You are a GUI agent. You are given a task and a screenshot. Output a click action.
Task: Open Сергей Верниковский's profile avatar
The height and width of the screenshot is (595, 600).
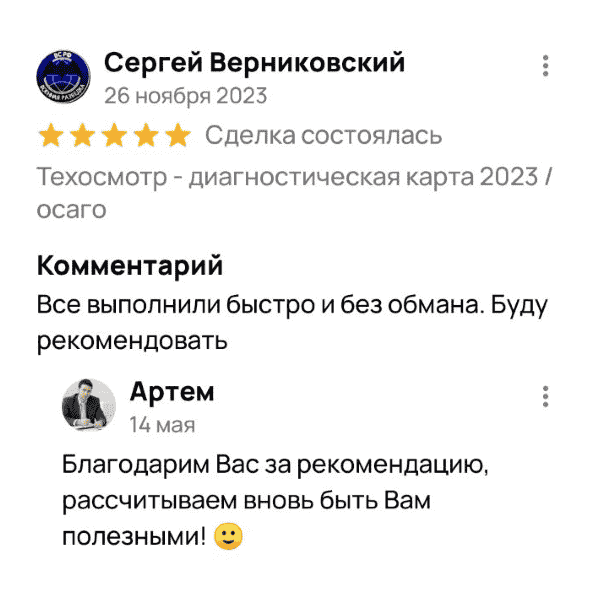(x=63, y=76)
